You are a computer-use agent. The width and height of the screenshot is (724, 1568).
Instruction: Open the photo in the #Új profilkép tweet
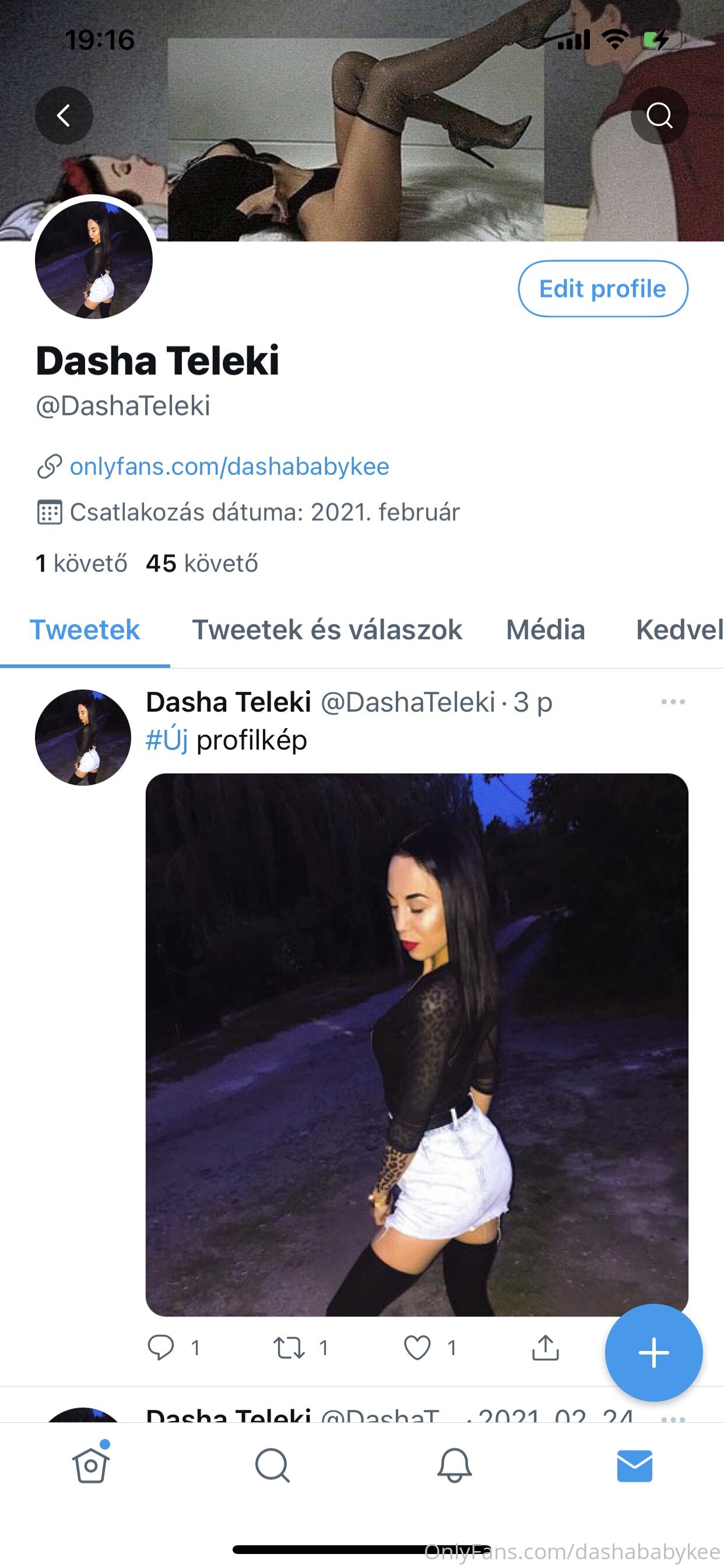click(417, 1045)
